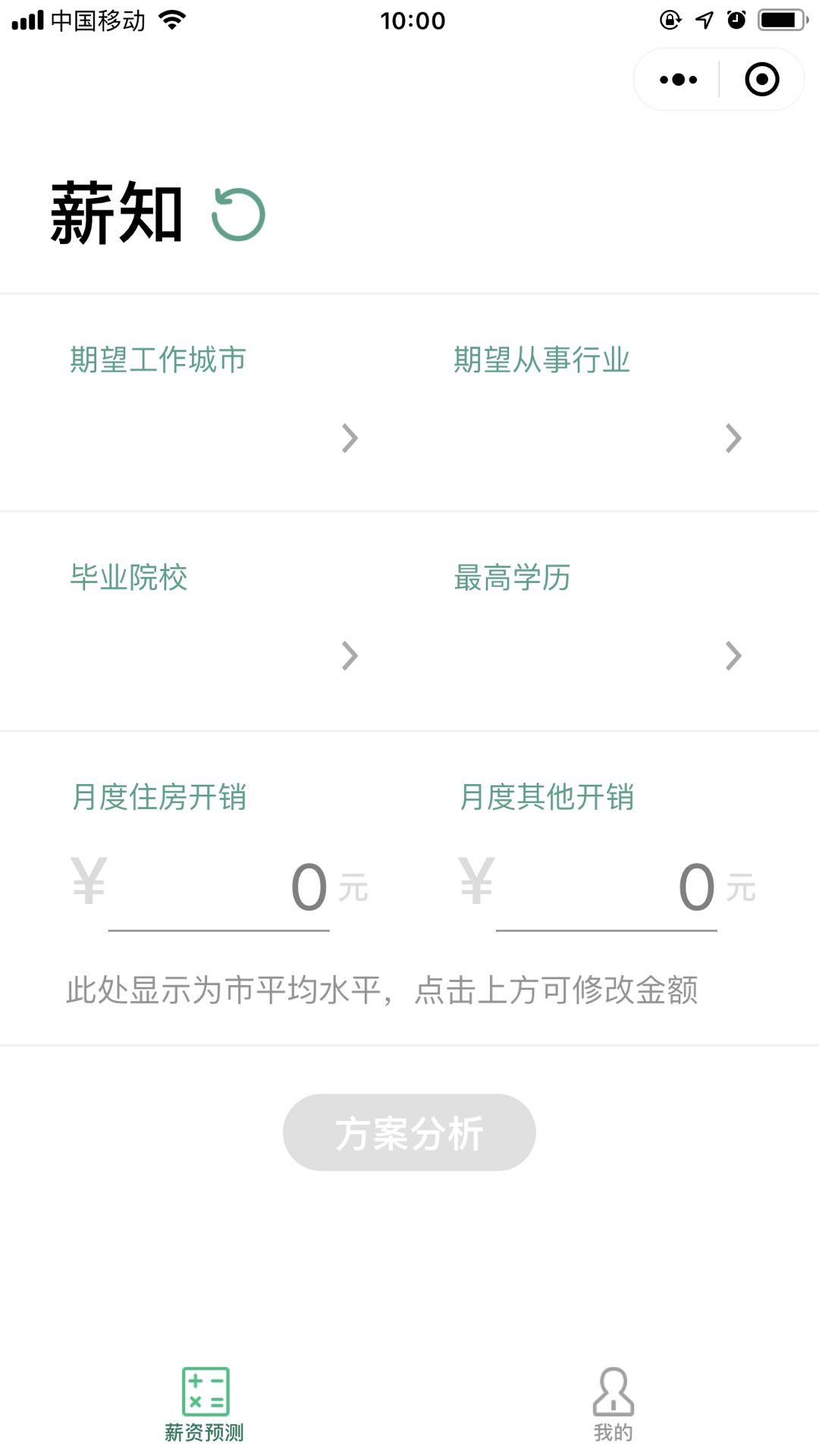The image size is (819, 1456).
Task: Open the mini program more-options menu
Action: [678, 80]
